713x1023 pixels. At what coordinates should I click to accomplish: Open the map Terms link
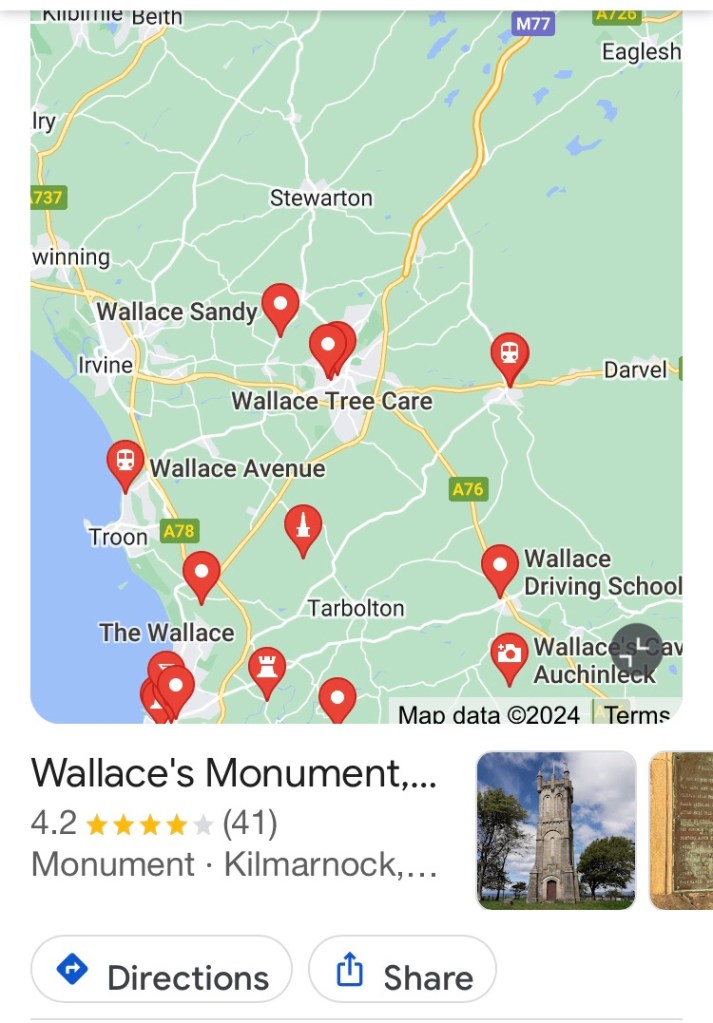[637, 714]
